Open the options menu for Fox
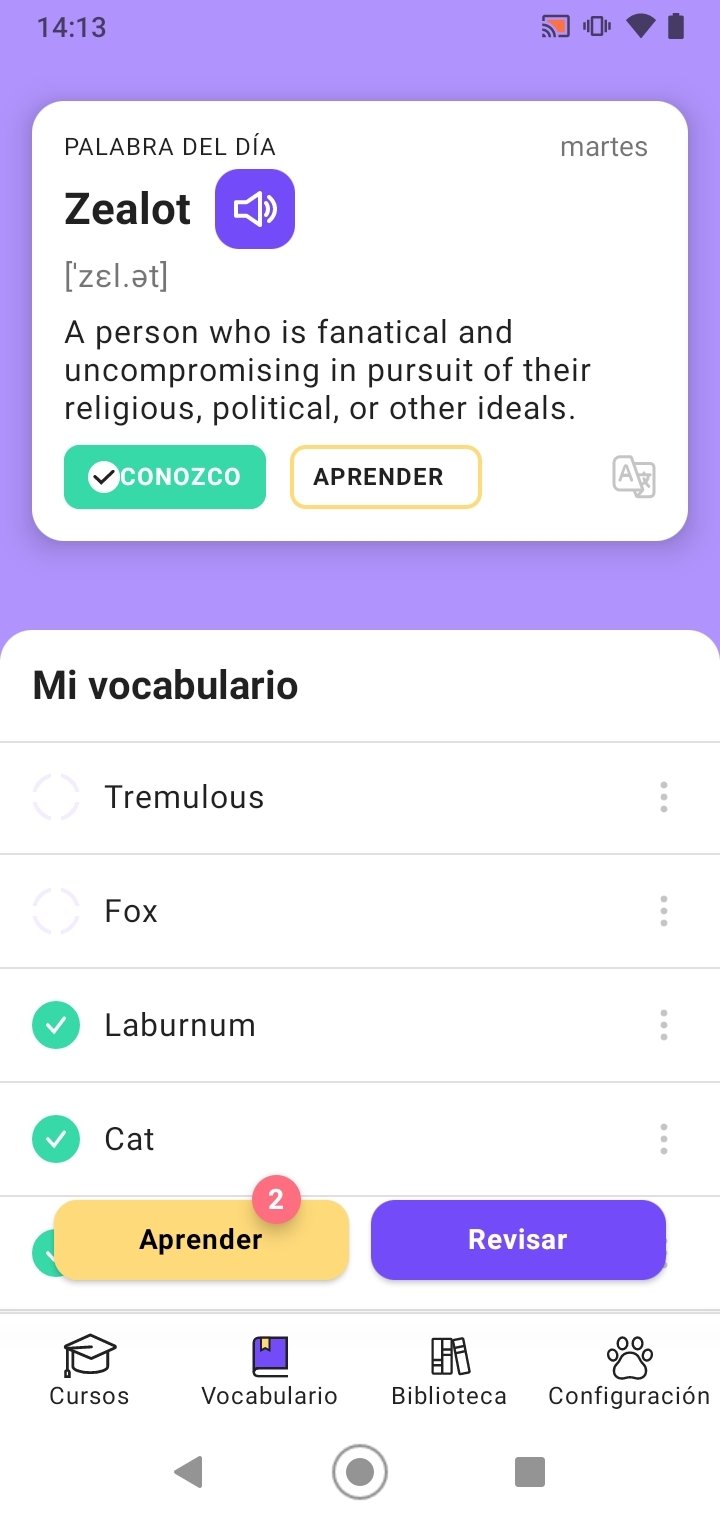 pyautogui.click(x=664, y=911)
